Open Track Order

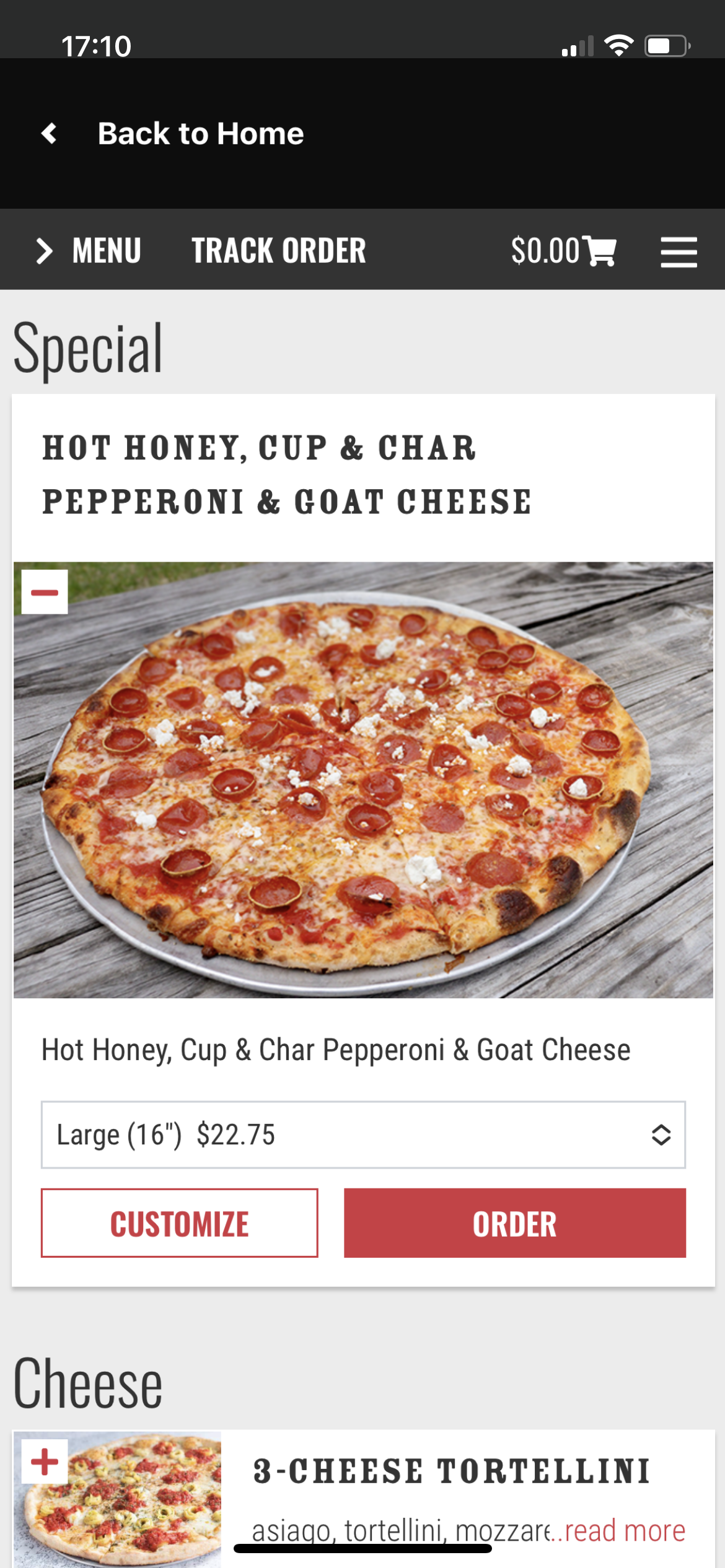click(x=278, y=251)
